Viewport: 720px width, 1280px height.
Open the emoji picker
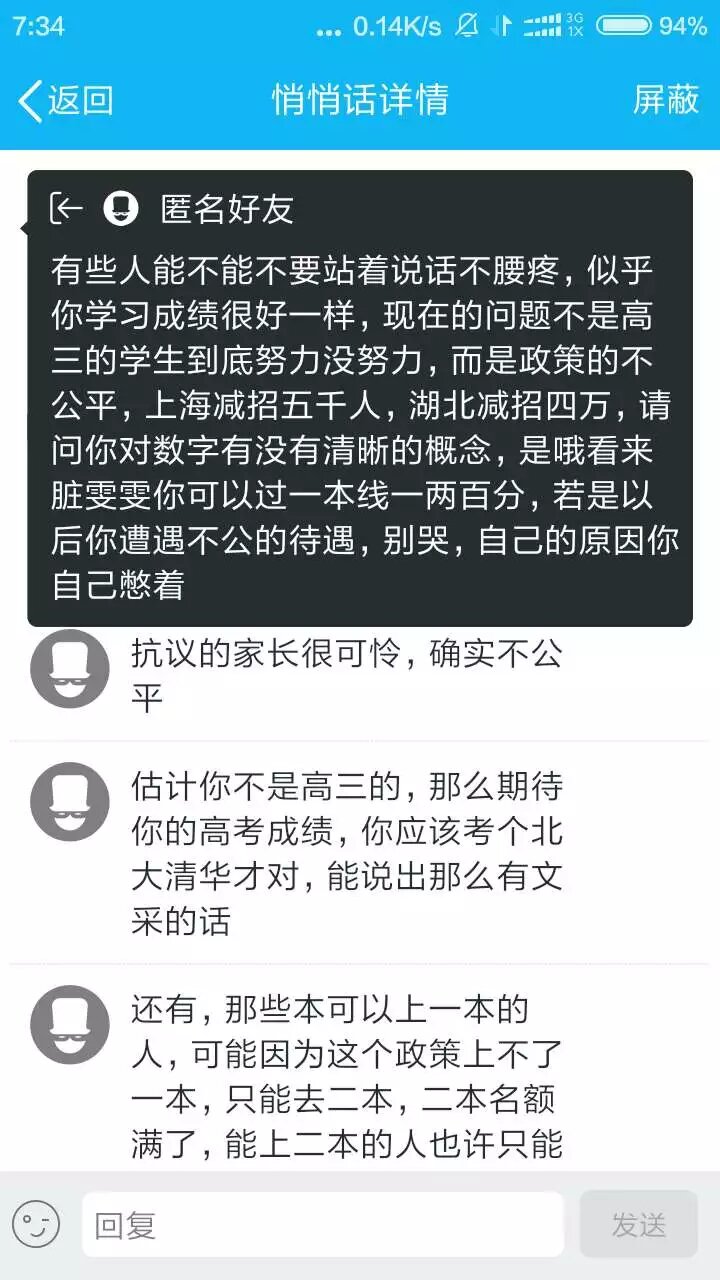tap(36, 1224)
